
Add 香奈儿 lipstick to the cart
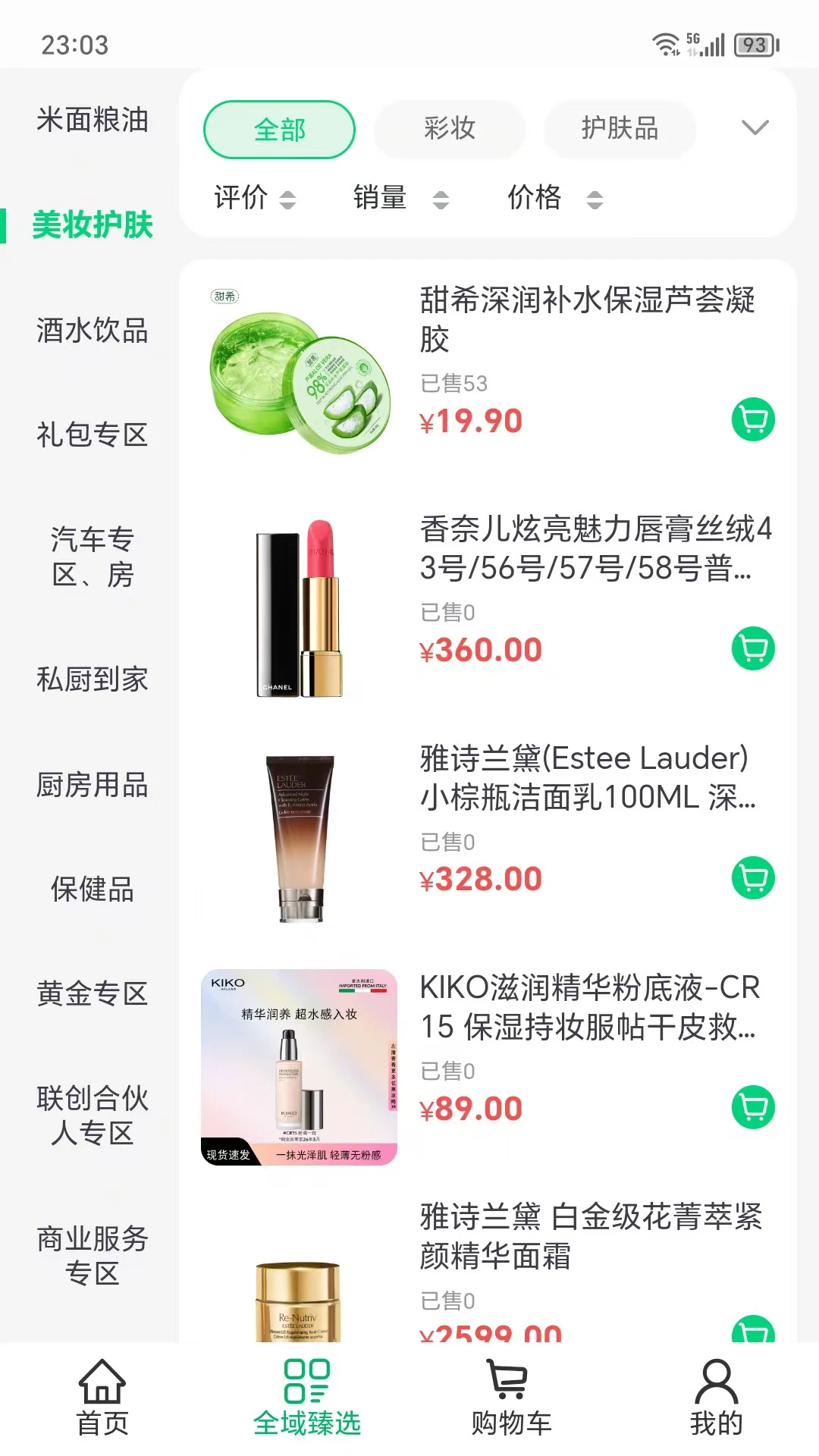(x=753, y=648)
